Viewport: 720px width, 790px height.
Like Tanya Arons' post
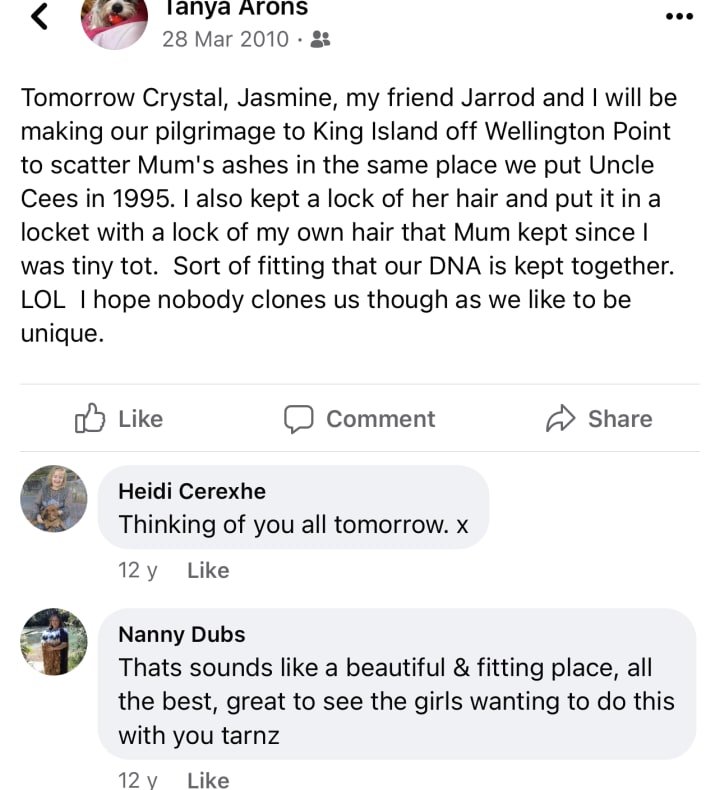[119, 419]
